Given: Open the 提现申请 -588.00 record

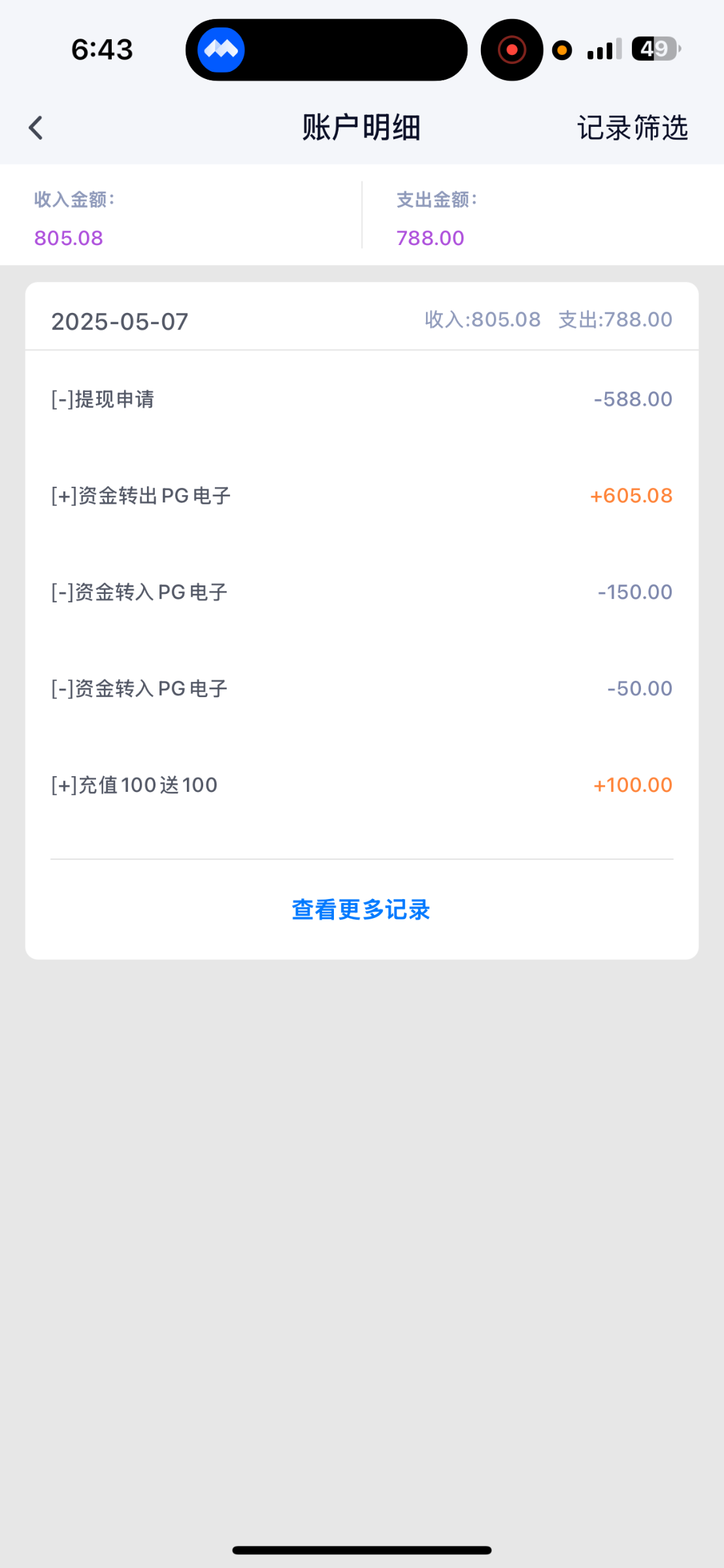Looking at the screenshot, I should pos(362,399).
